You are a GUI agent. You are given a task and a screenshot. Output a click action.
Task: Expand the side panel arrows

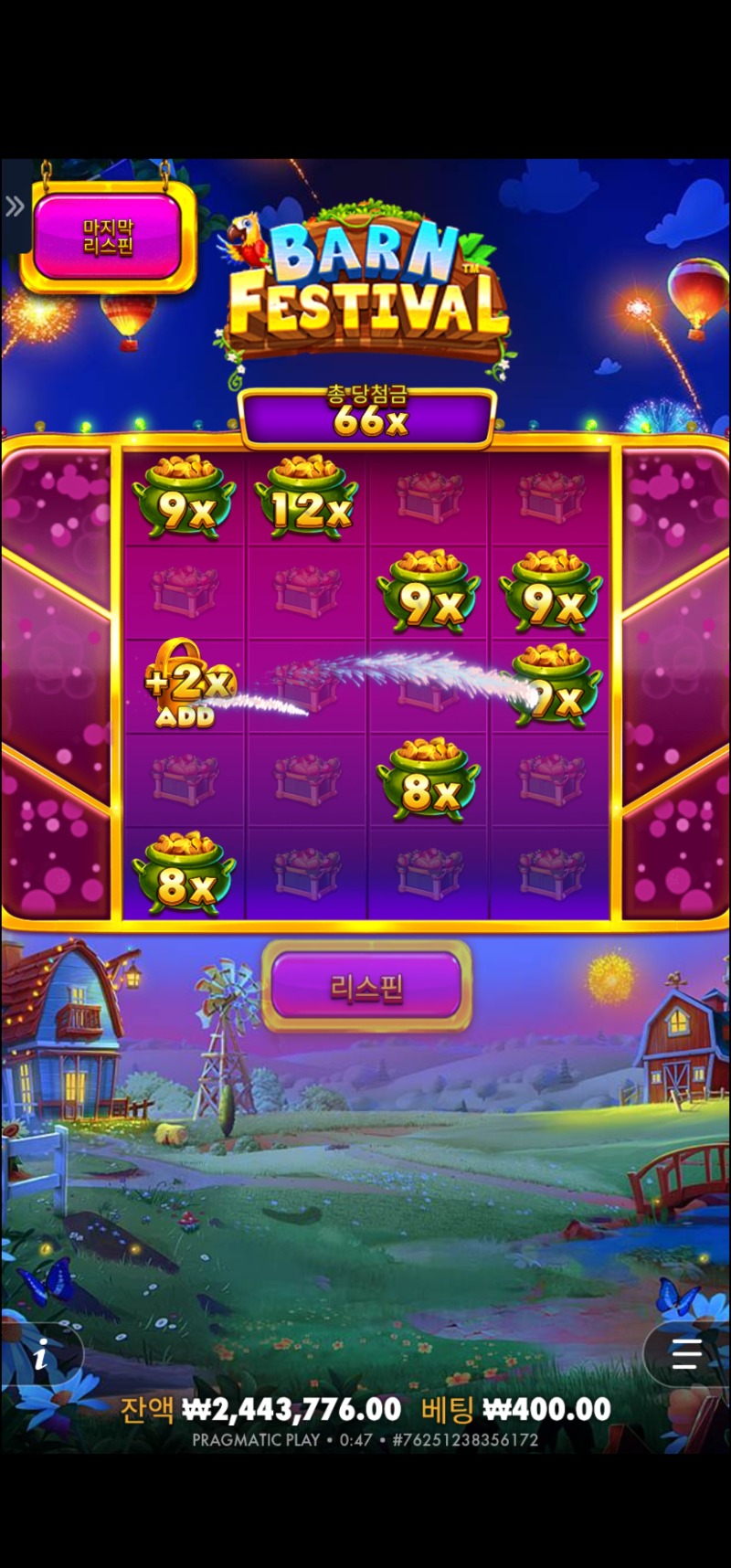[x=14, y=207]
